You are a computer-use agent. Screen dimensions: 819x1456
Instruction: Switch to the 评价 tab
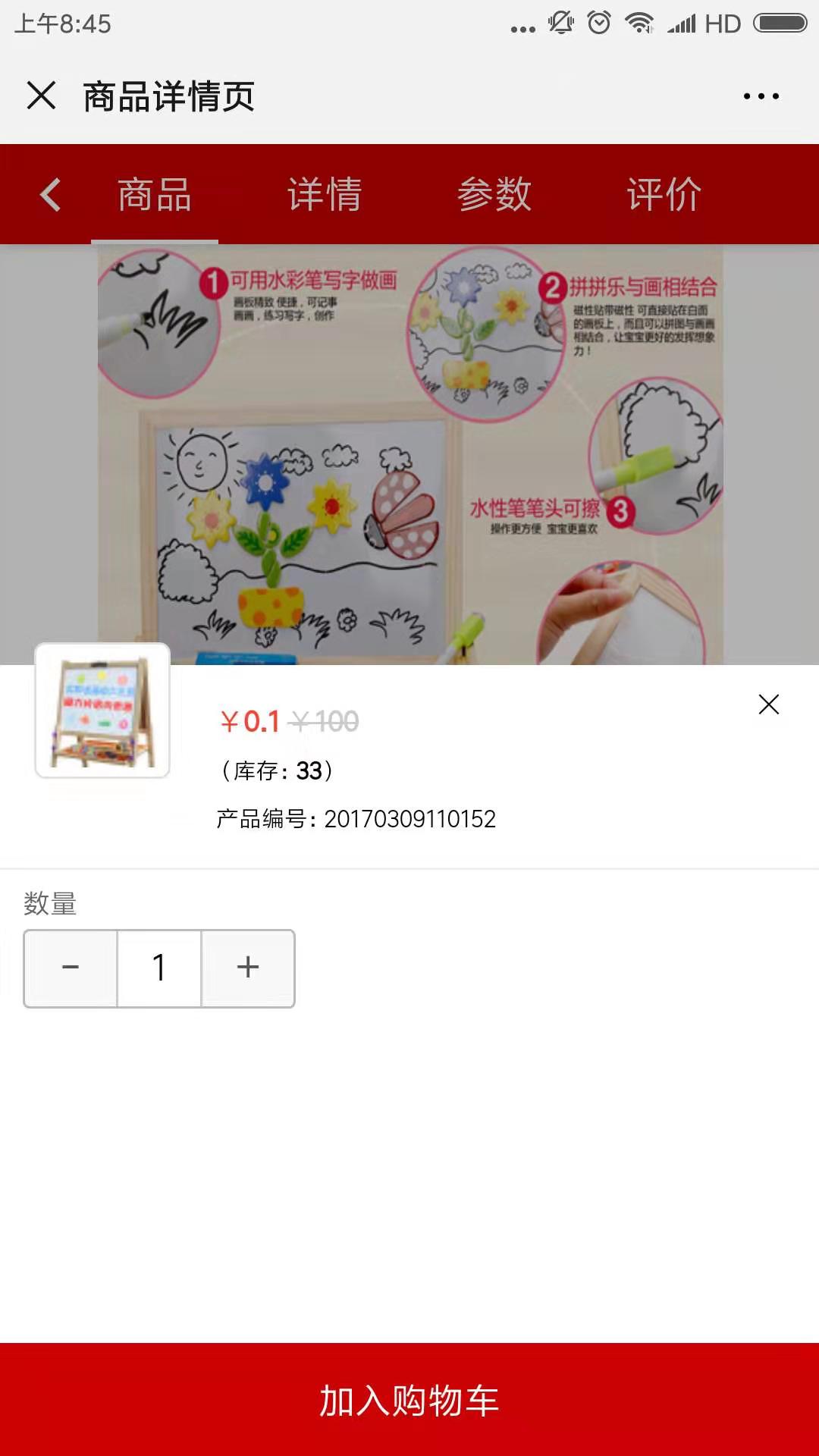tap(664, 195)
